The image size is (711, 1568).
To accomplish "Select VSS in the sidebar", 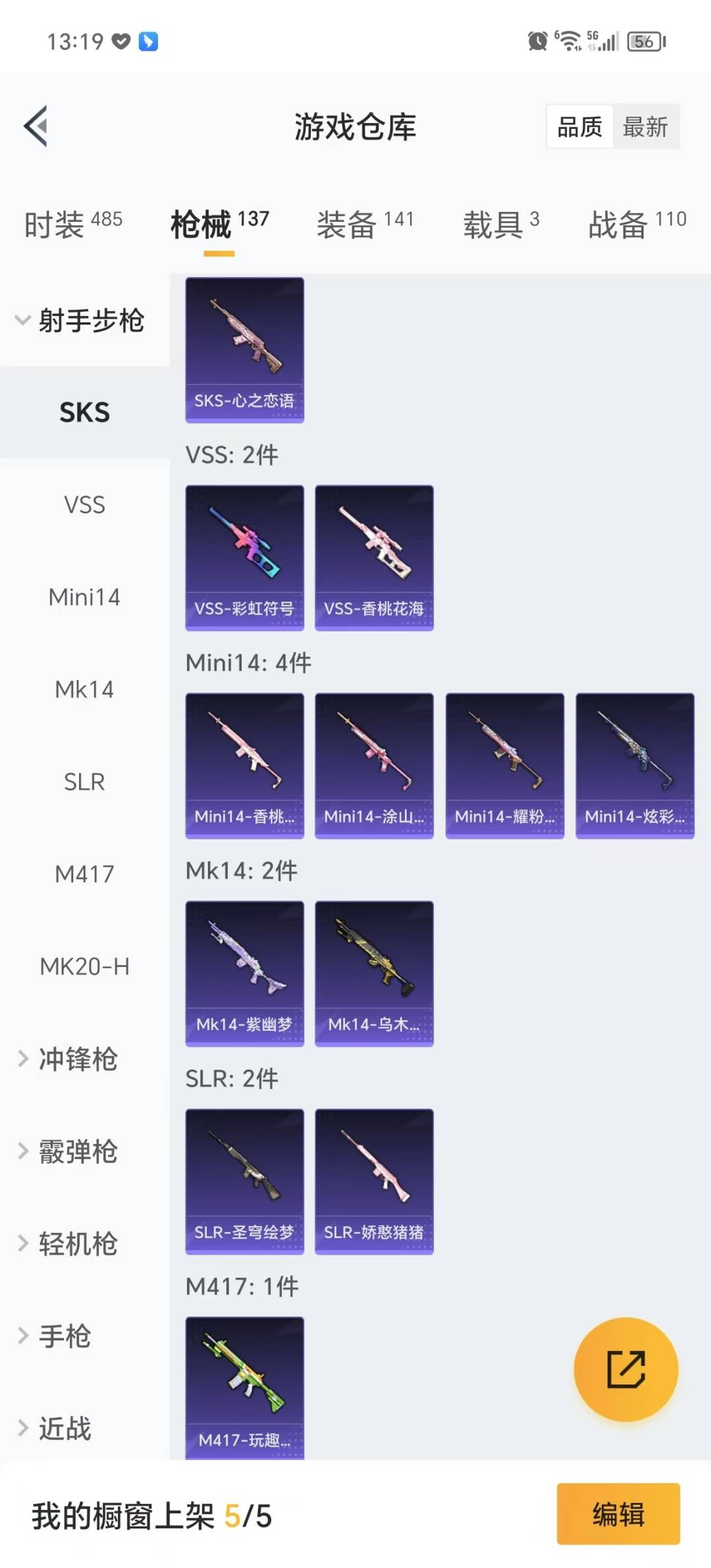I will click(84, 505).
